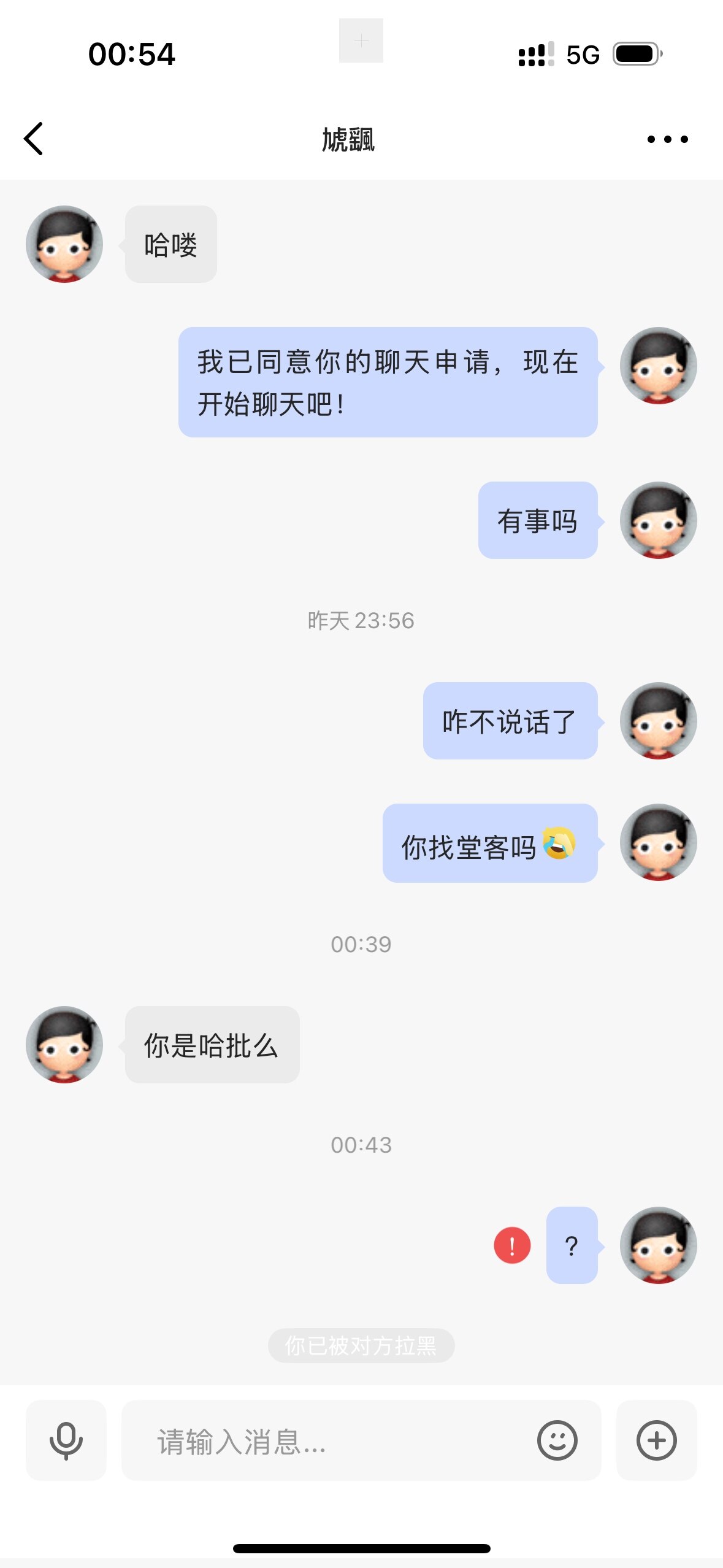Tap the red failed-send warning icon
Viewport: 723px width, 1568px height.
click(x=512, y=1245)
